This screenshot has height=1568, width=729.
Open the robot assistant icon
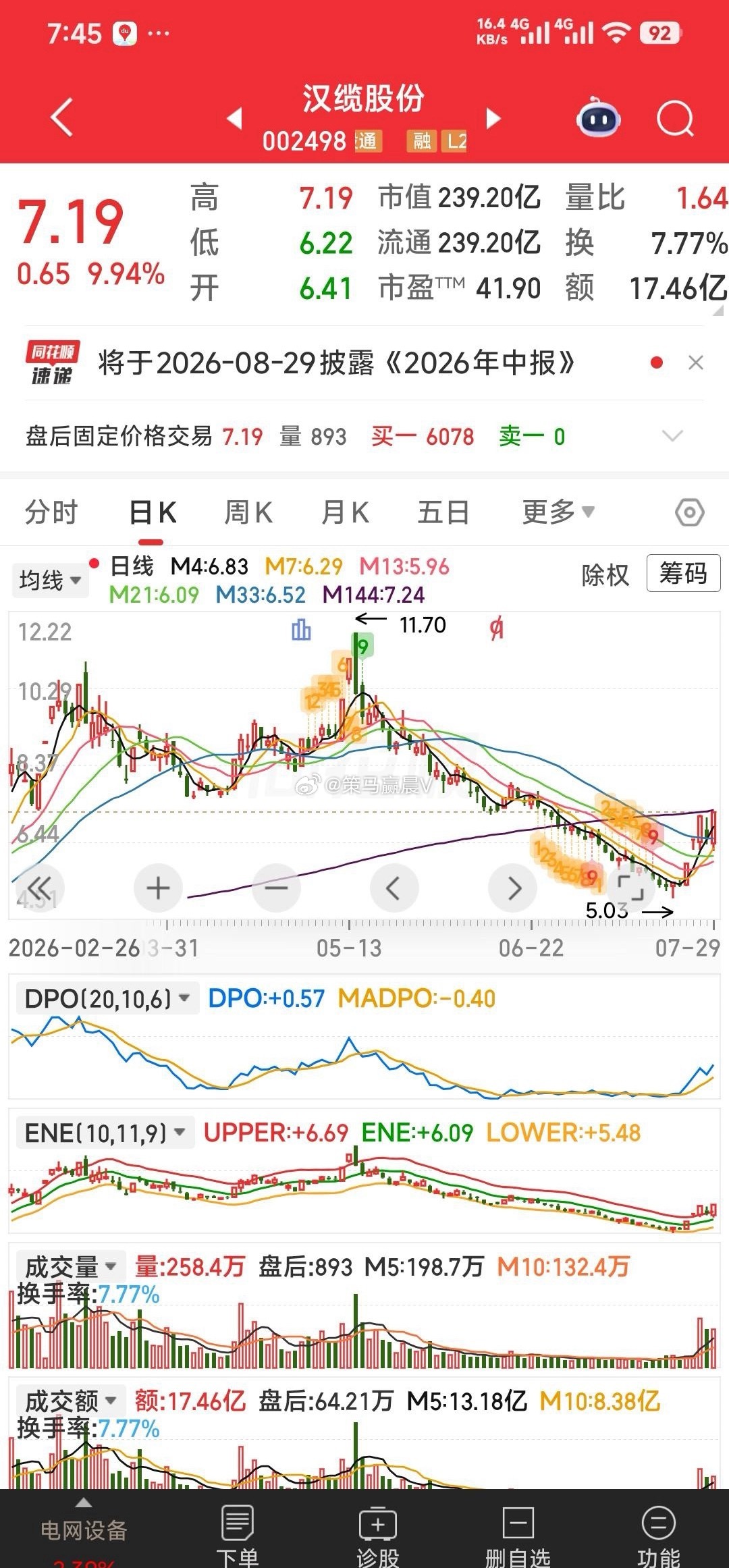pyautogui.click(x=598, y=118)
